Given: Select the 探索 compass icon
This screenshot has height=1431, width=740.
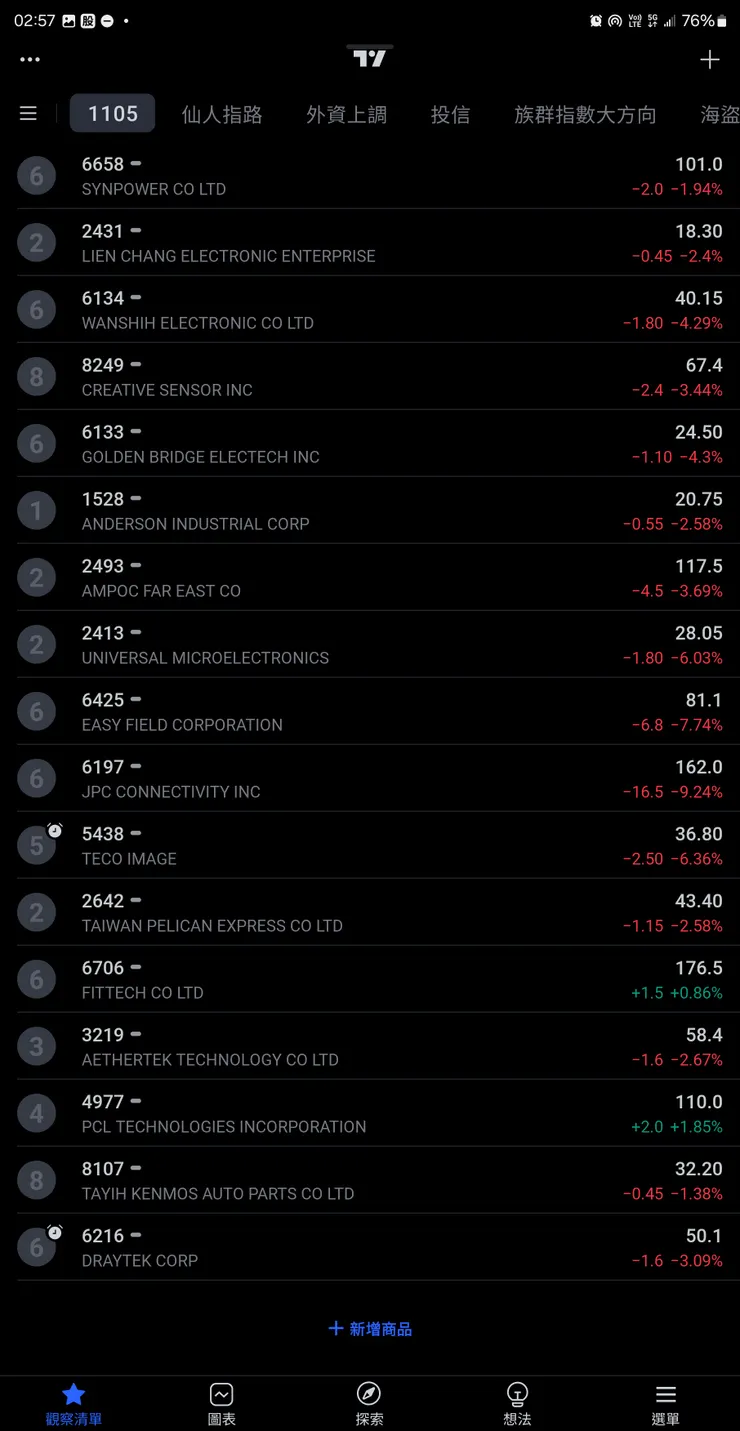Looking at the screenshot, I should click(x=369, y=1400).
